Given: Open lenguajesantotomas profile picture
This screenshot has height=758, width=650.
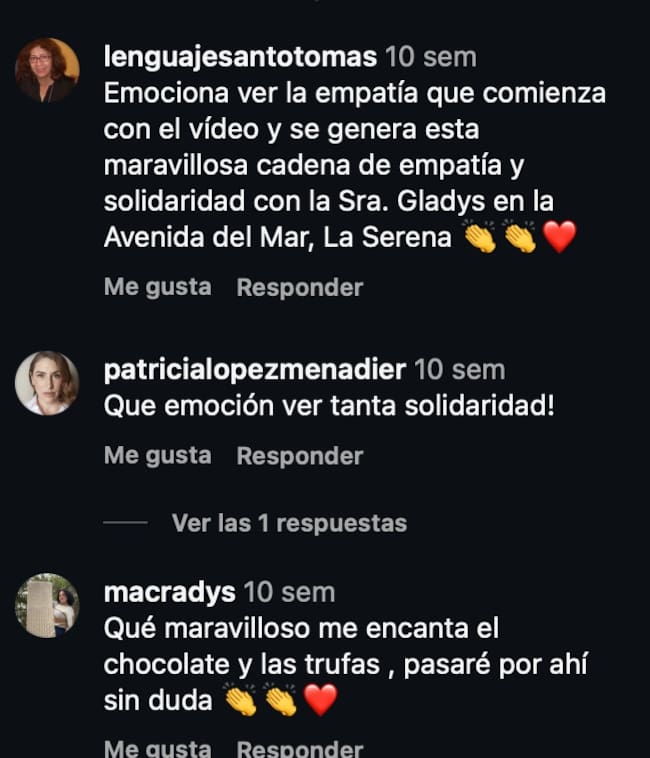Looking at the screenshot, I should click(47, 70).
